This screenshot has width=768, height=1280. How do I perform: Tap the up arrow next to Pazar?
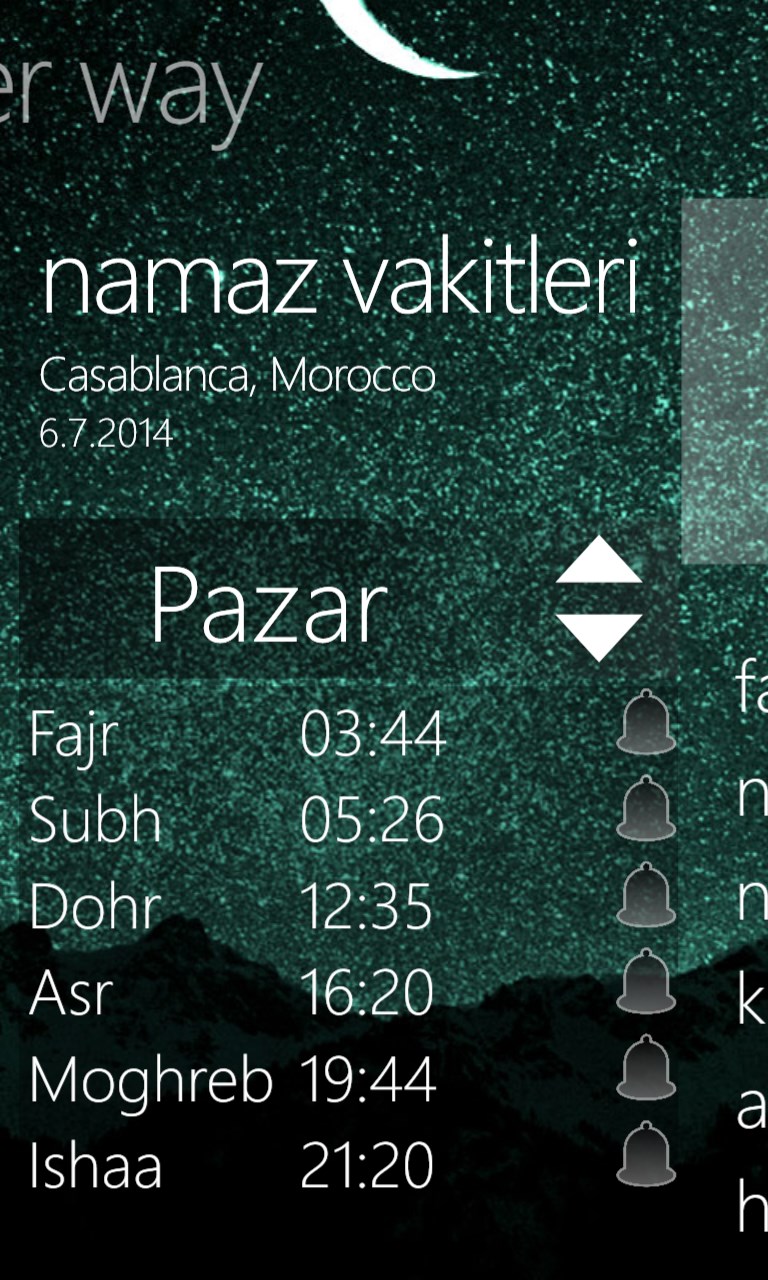click(598, 561)
